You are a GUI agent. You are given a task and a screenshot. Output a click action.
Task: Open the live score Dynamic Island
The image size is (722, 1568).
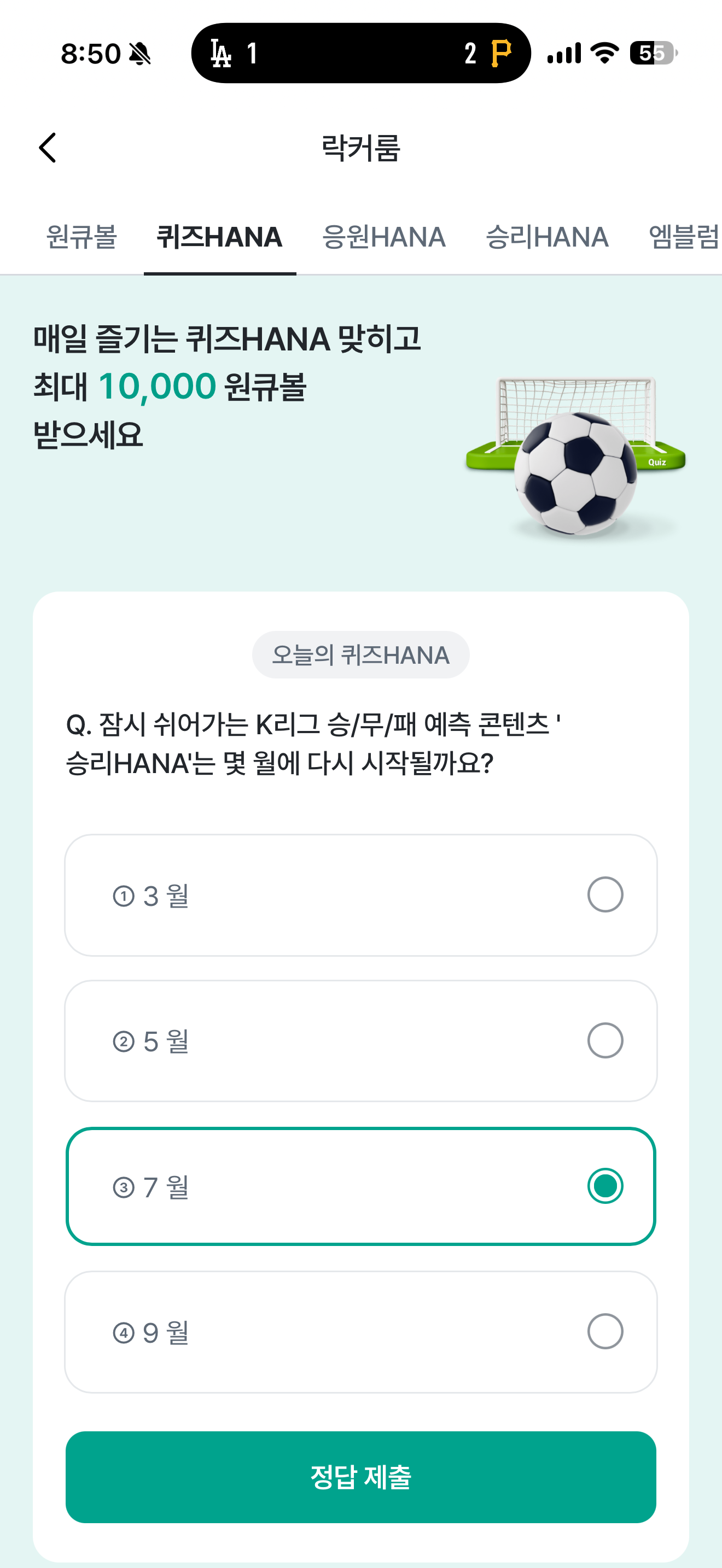[361, 53]
